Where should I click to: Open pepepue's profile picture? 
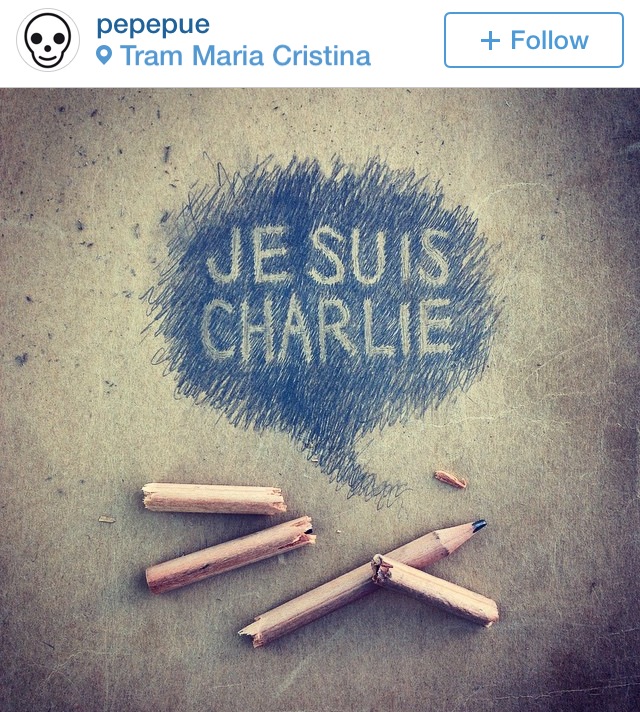pyautogui.click(x=47, y=40)
